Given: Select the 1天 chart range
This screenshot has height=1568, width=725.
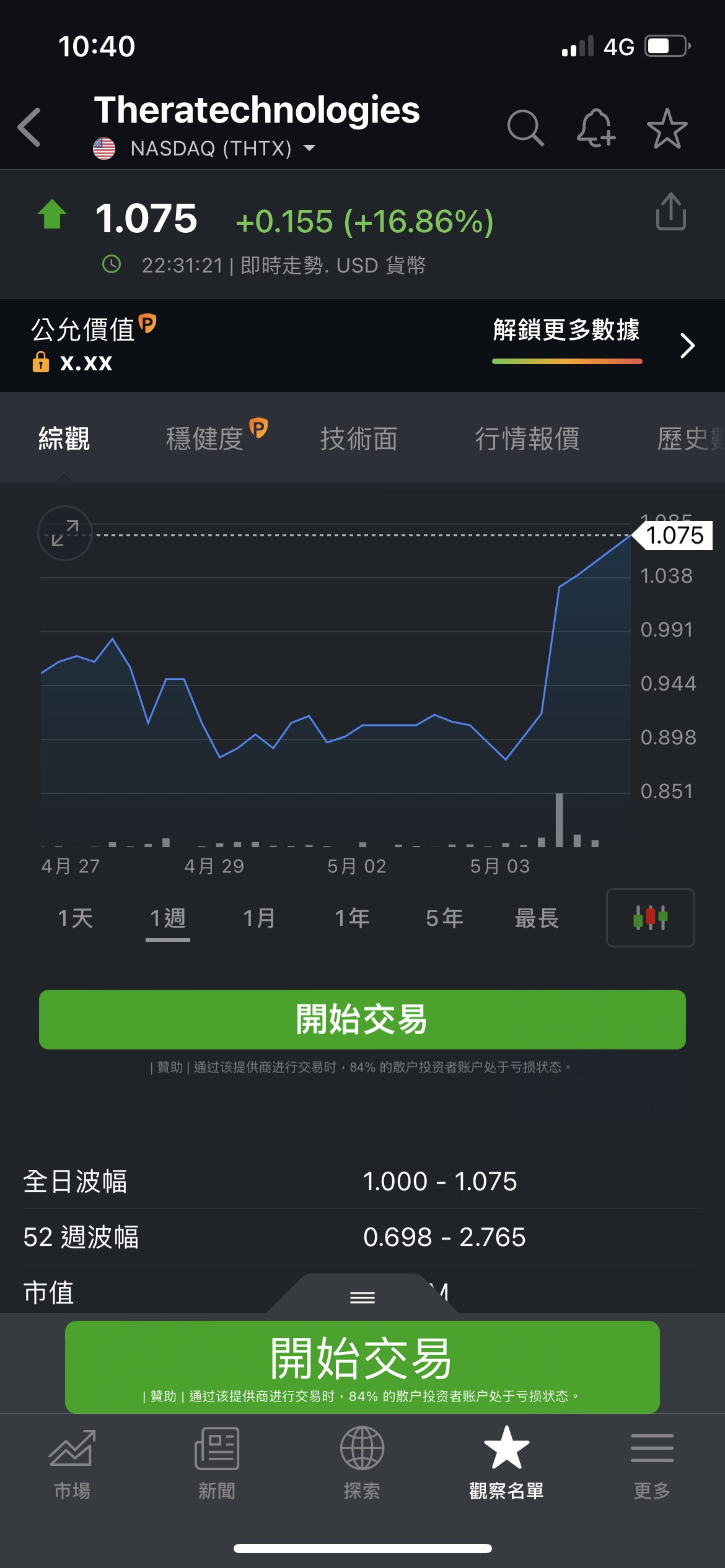Looking at the screenshot, I should pos(76,918).
